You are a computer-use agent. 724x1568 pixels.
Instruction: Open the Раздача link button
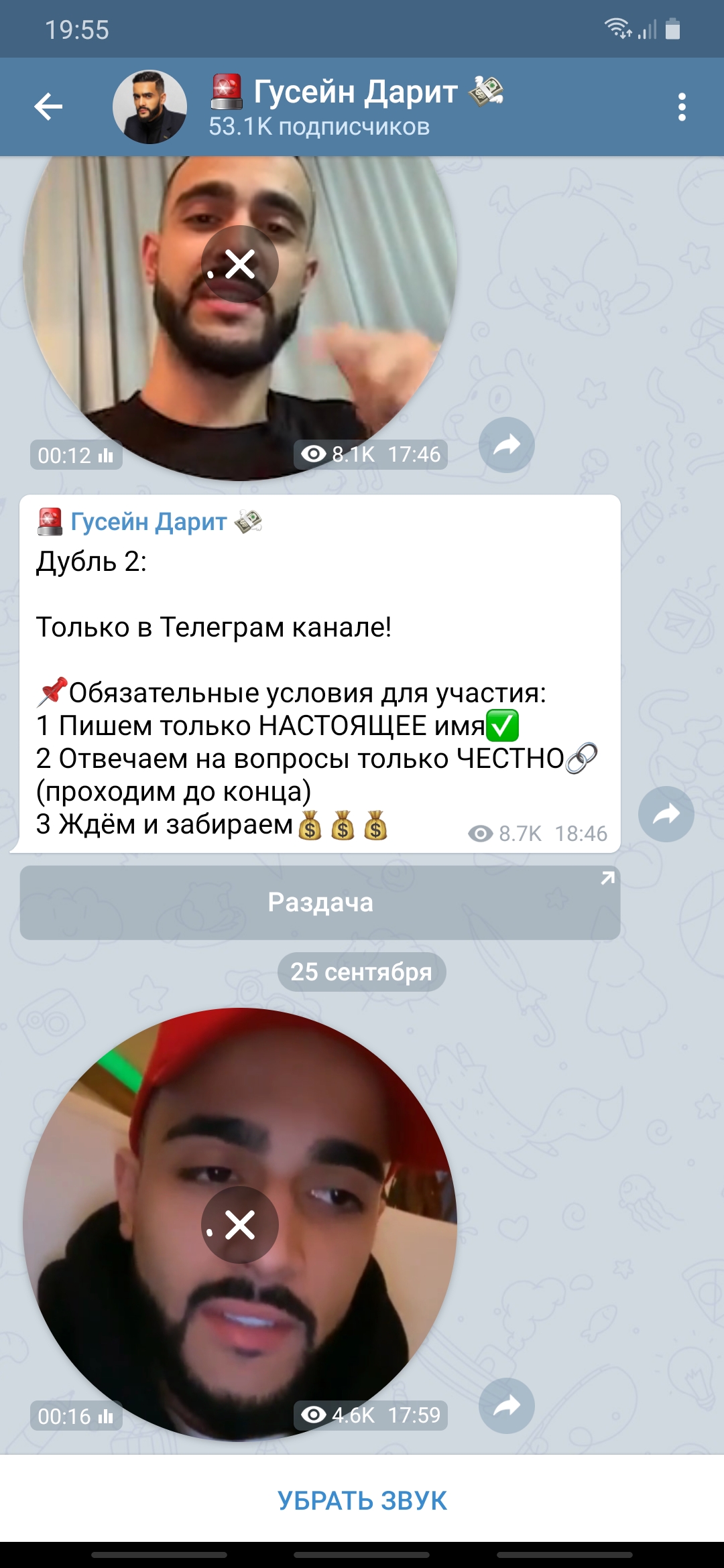point(320,903)
